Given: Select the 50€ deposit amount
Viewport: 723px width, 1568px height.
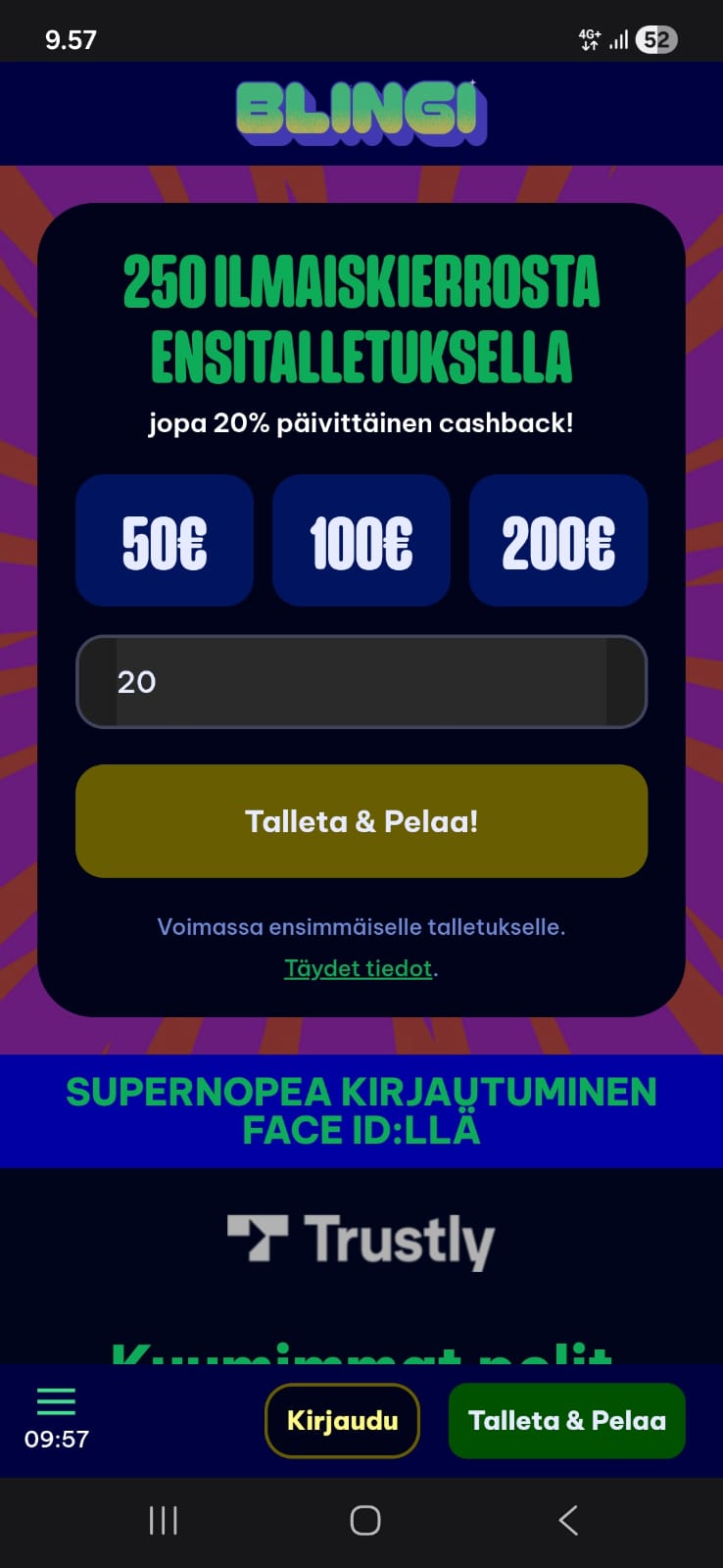Looking at the screenshot, I should [x=165, y=540].
